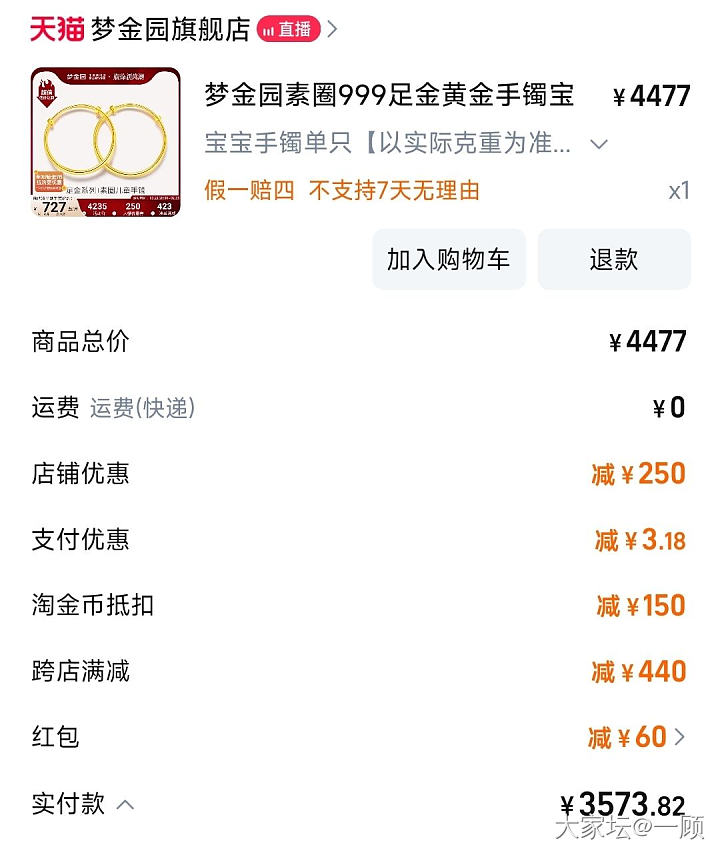Open the 梦金园素圈999足金 product title
The width and height of the screenshot is (720, 855).
coord(389,96)
